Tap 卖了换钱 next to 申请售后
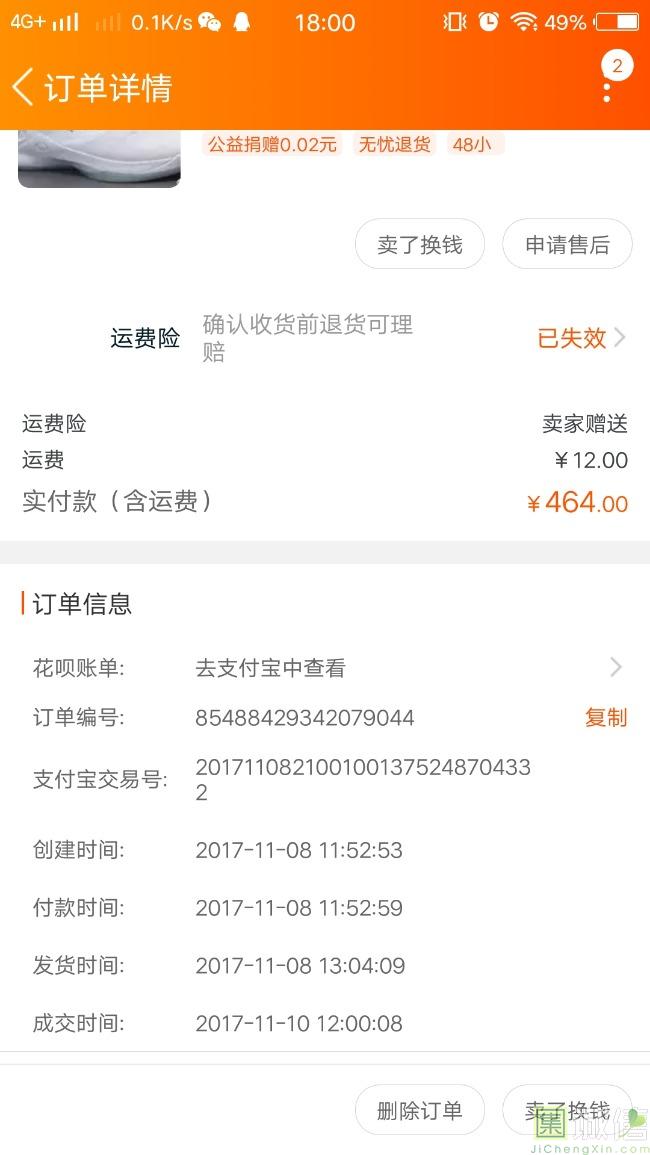Image resolution: width=650 pixels, height=1155 pixels. [420, 244]
